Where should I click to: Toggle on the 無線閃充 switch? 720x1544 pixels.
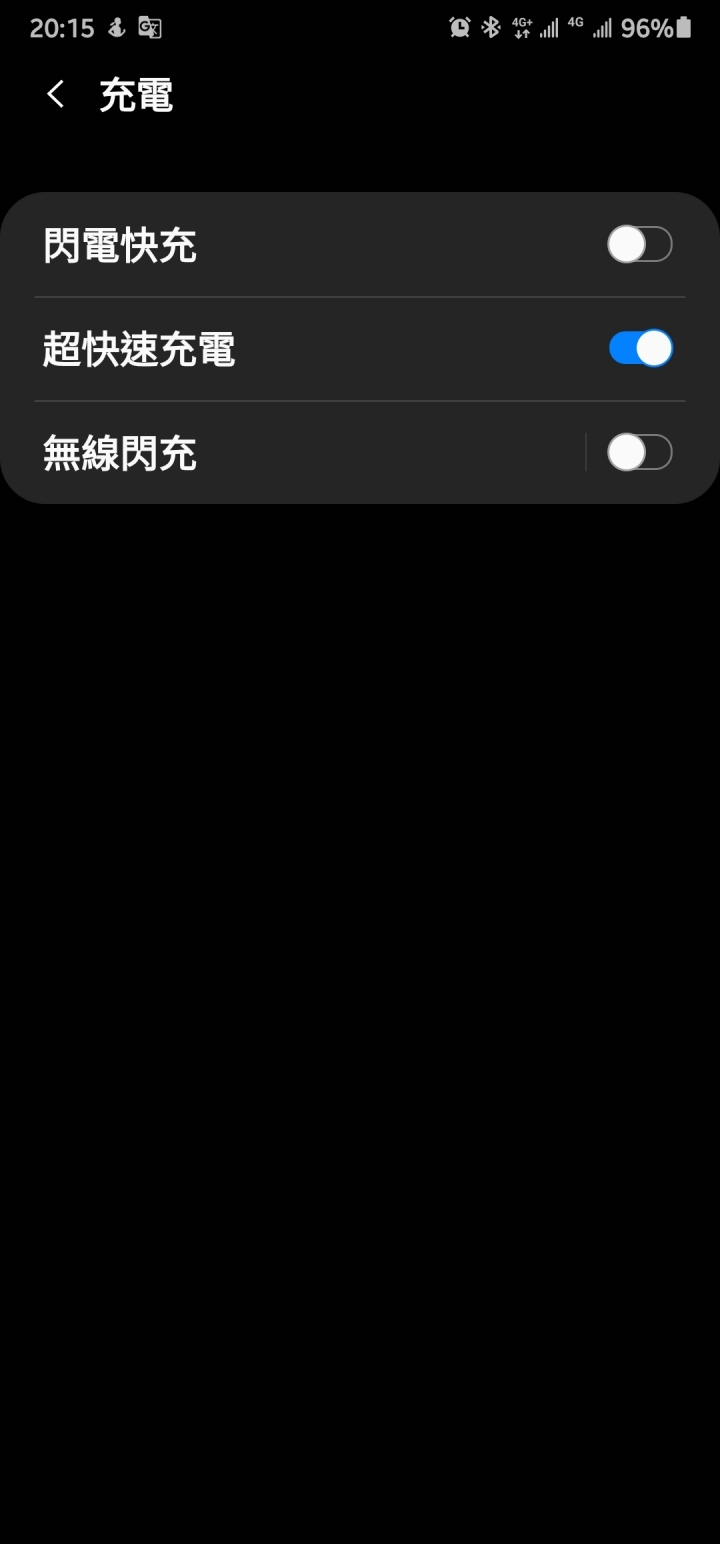[640, 452]
